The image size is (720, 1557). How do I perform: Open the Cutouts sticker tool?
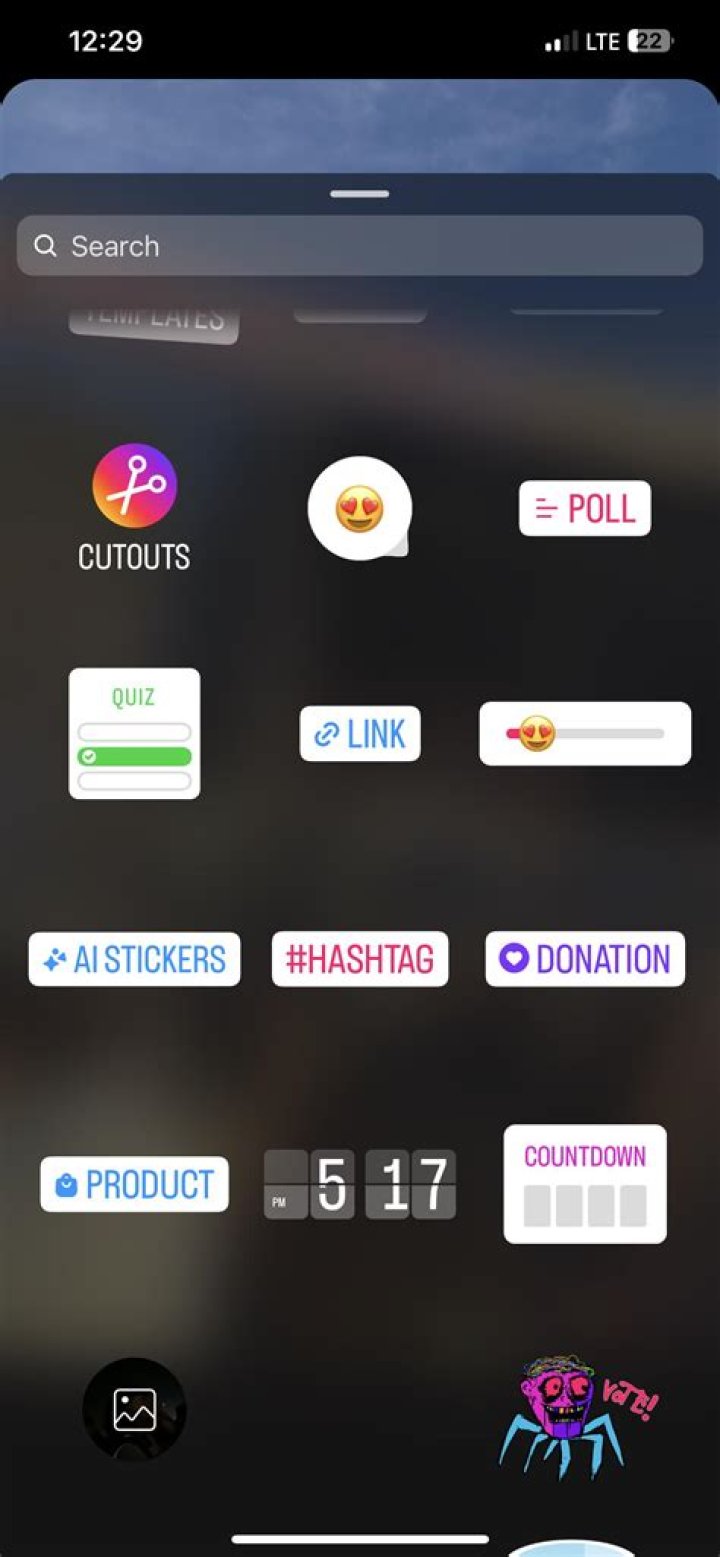coord(135,508)
